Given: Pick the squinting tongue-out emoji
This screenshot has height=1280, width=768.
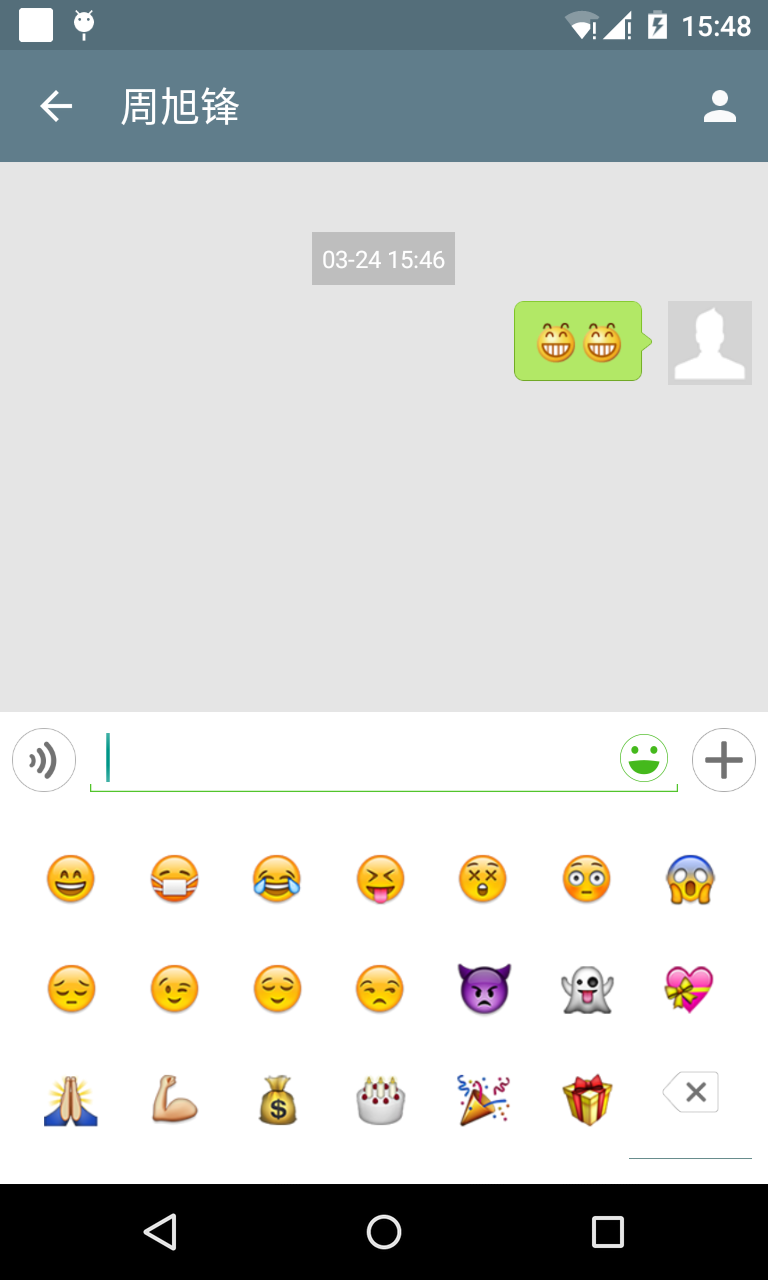Looking at the screenshot, I should point(380,880).
